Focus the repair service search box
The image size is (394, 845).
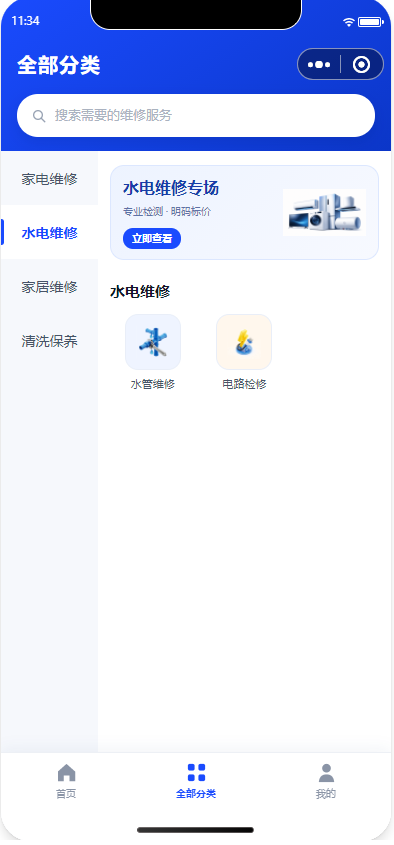tap(196, 115)
